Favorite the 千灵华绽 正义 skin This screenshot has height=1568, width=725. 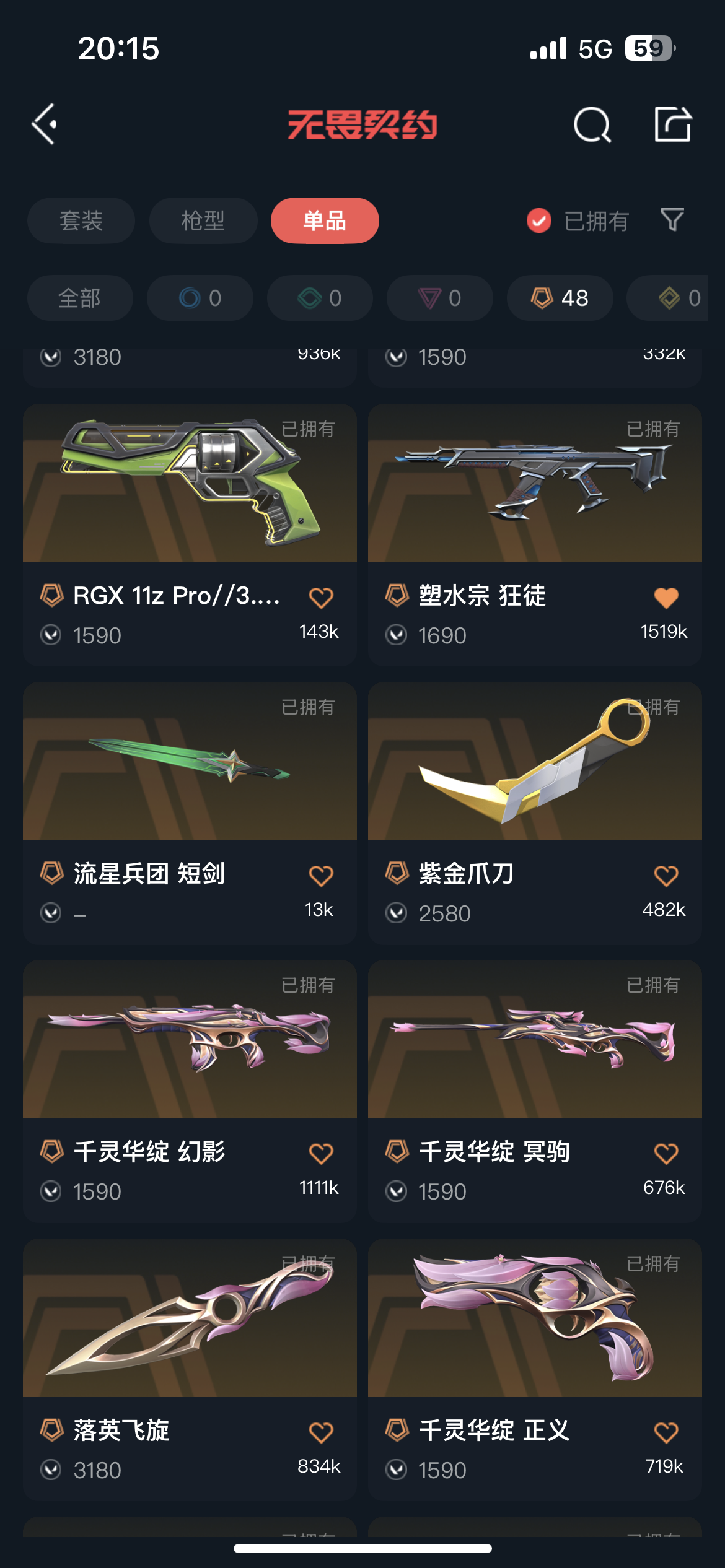(x=666, y=1432)
